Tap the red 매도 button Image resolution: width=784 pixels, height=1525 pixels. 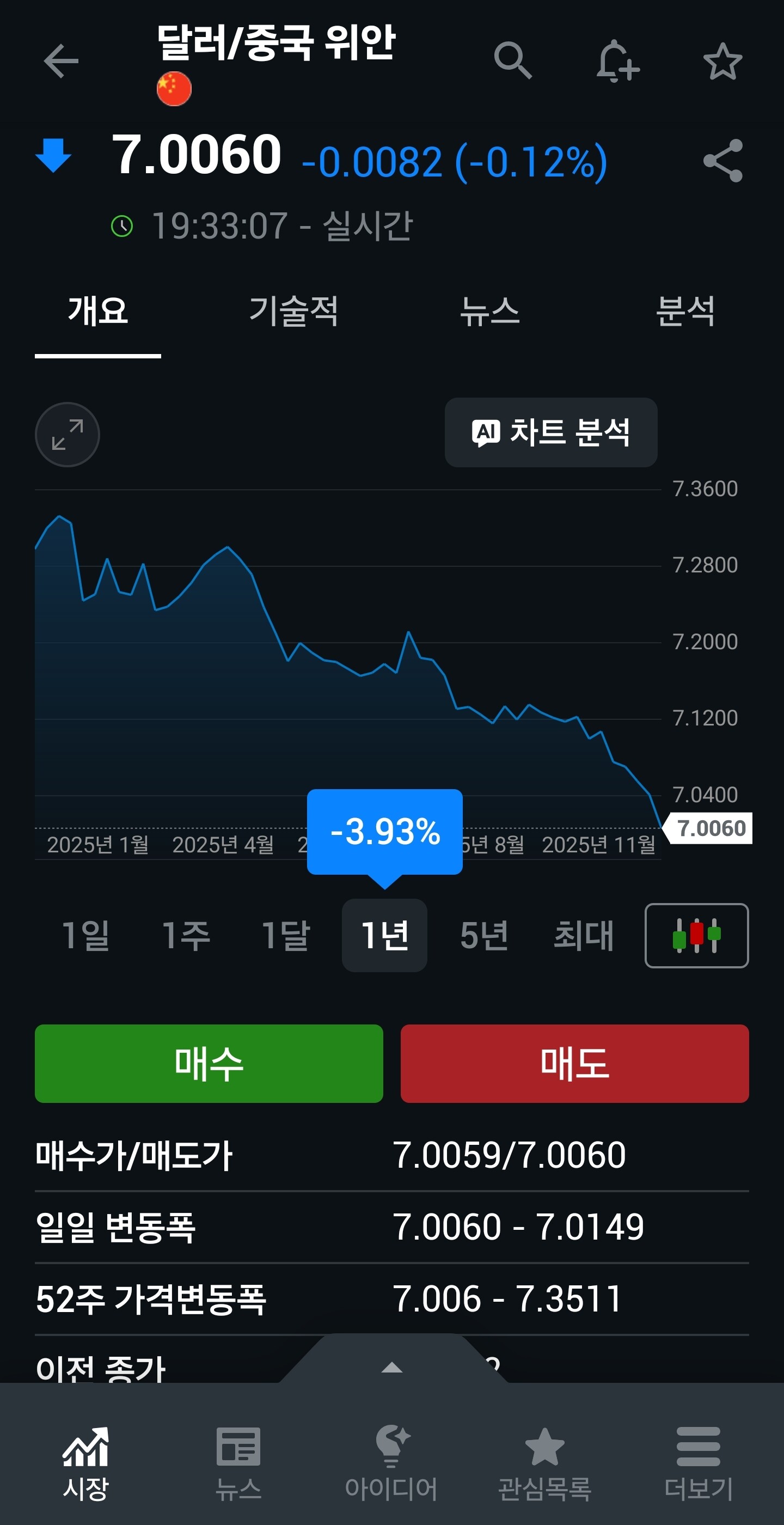point(574,1064)
